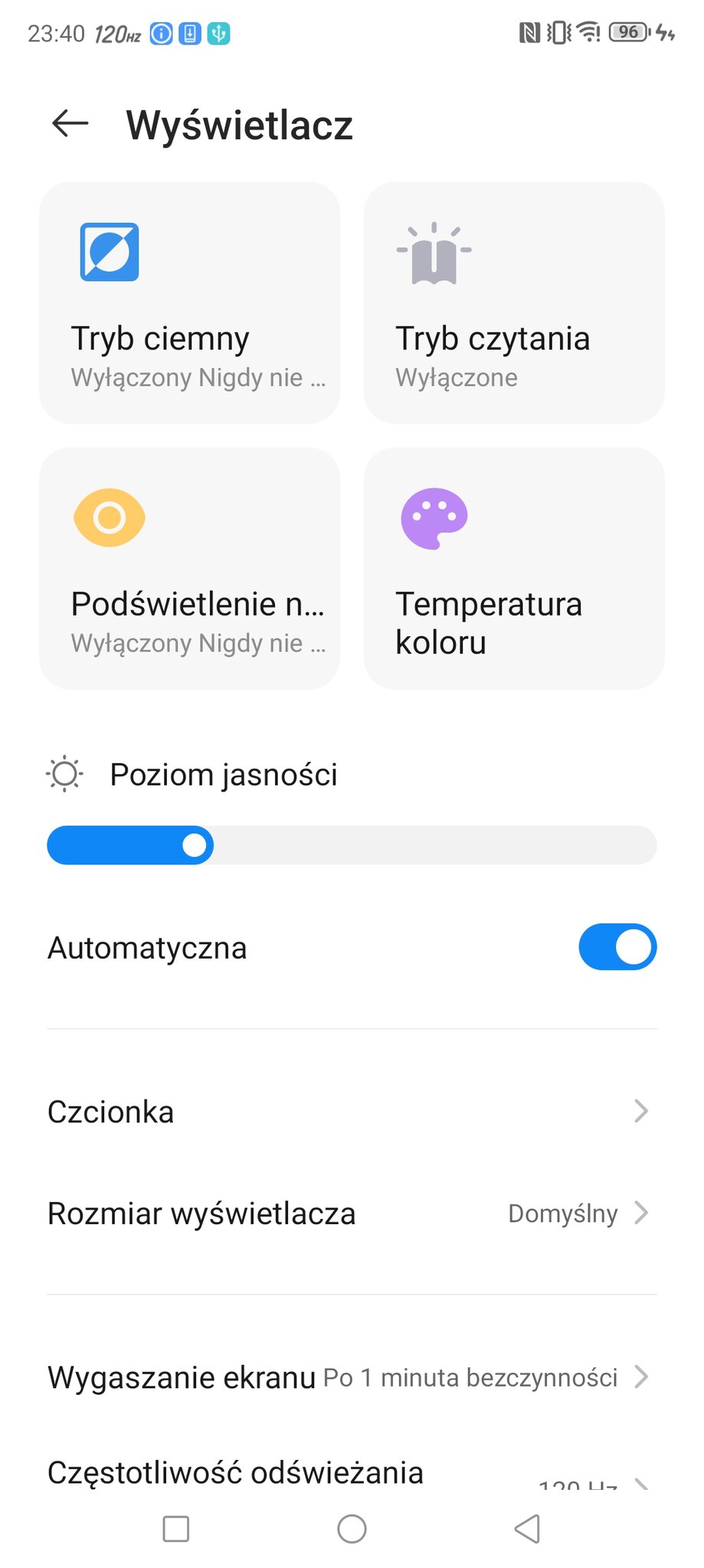This screenshot has height=1568, width=704.
Task: Open the Tryb ciemny card
Action: [x=189, y=302]
